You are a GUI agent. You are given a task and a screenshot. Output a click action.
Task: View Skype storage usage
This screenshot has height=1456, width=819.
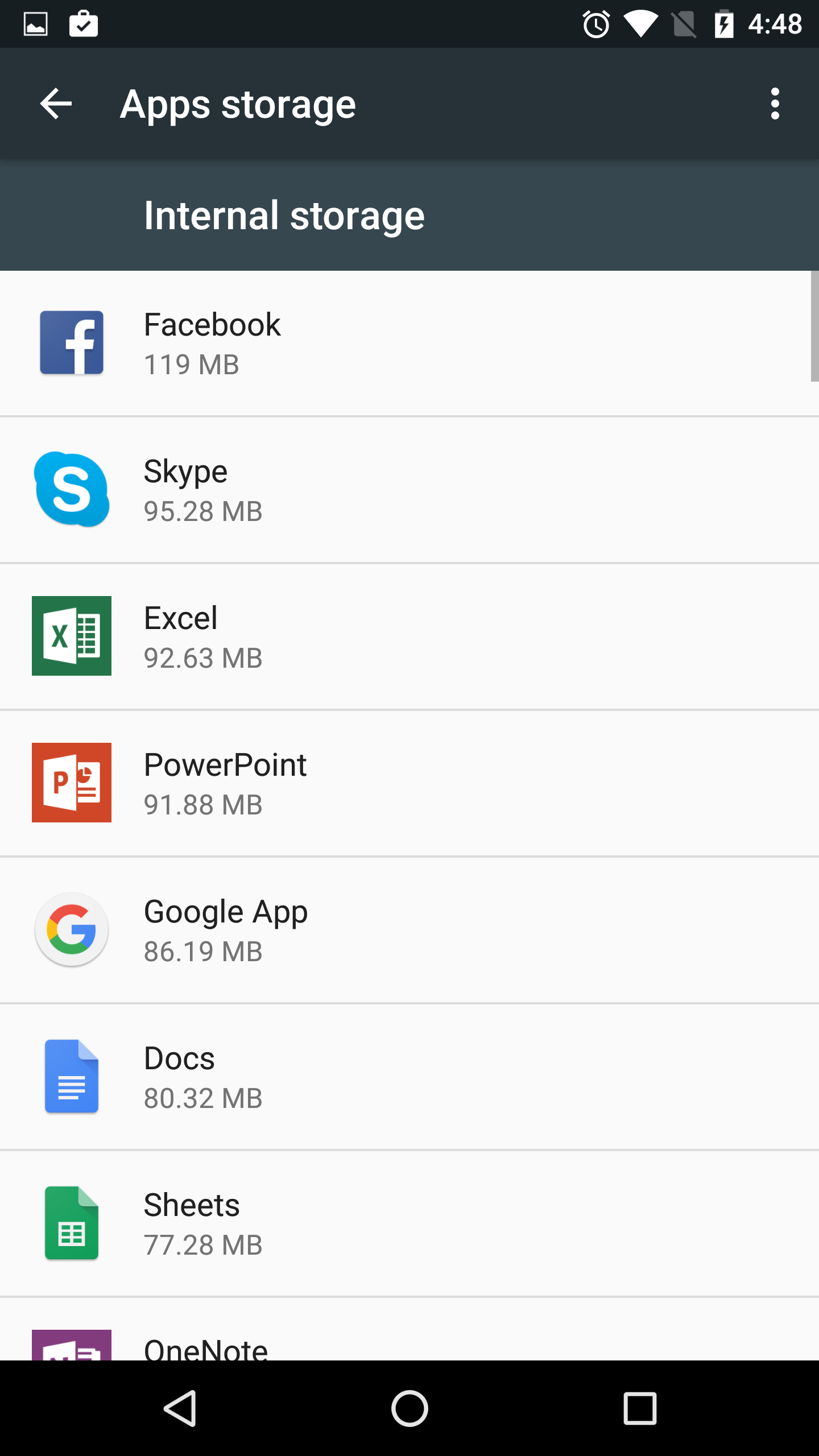coord(409,490)
